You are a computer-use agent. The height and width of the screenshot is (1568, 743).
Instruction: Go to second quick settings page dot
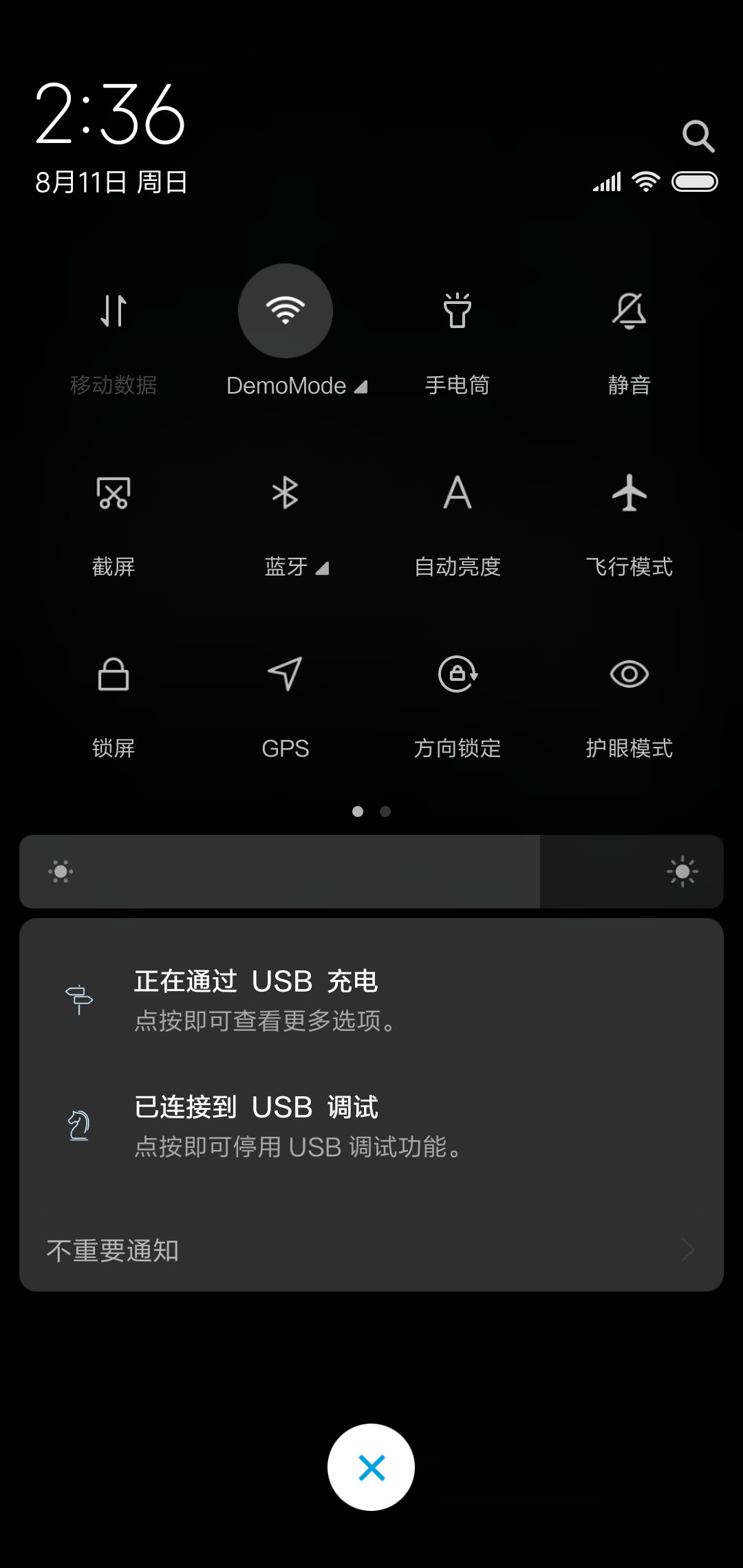tap(385, 812)
